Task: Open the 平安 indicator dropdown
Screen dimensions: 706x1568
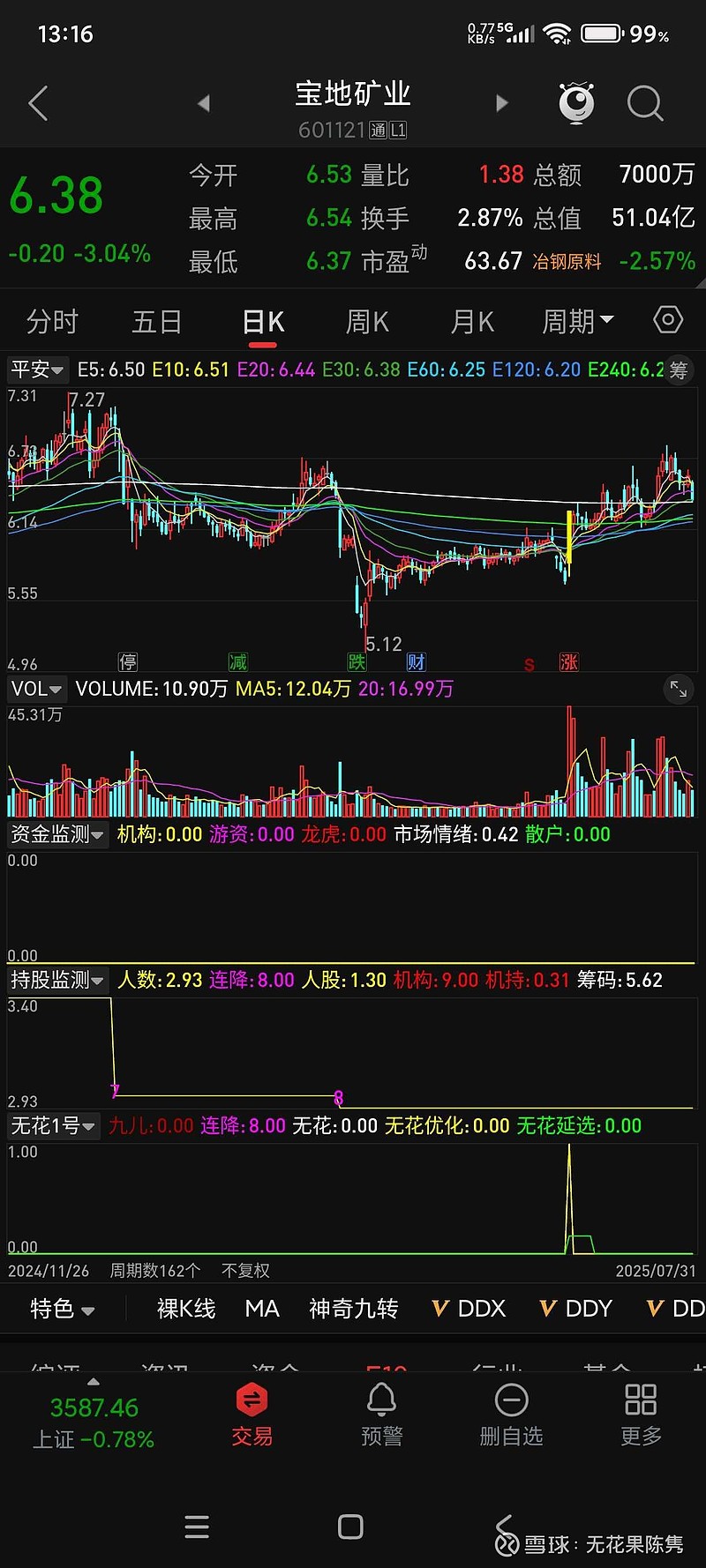Action: click(35, 370)
